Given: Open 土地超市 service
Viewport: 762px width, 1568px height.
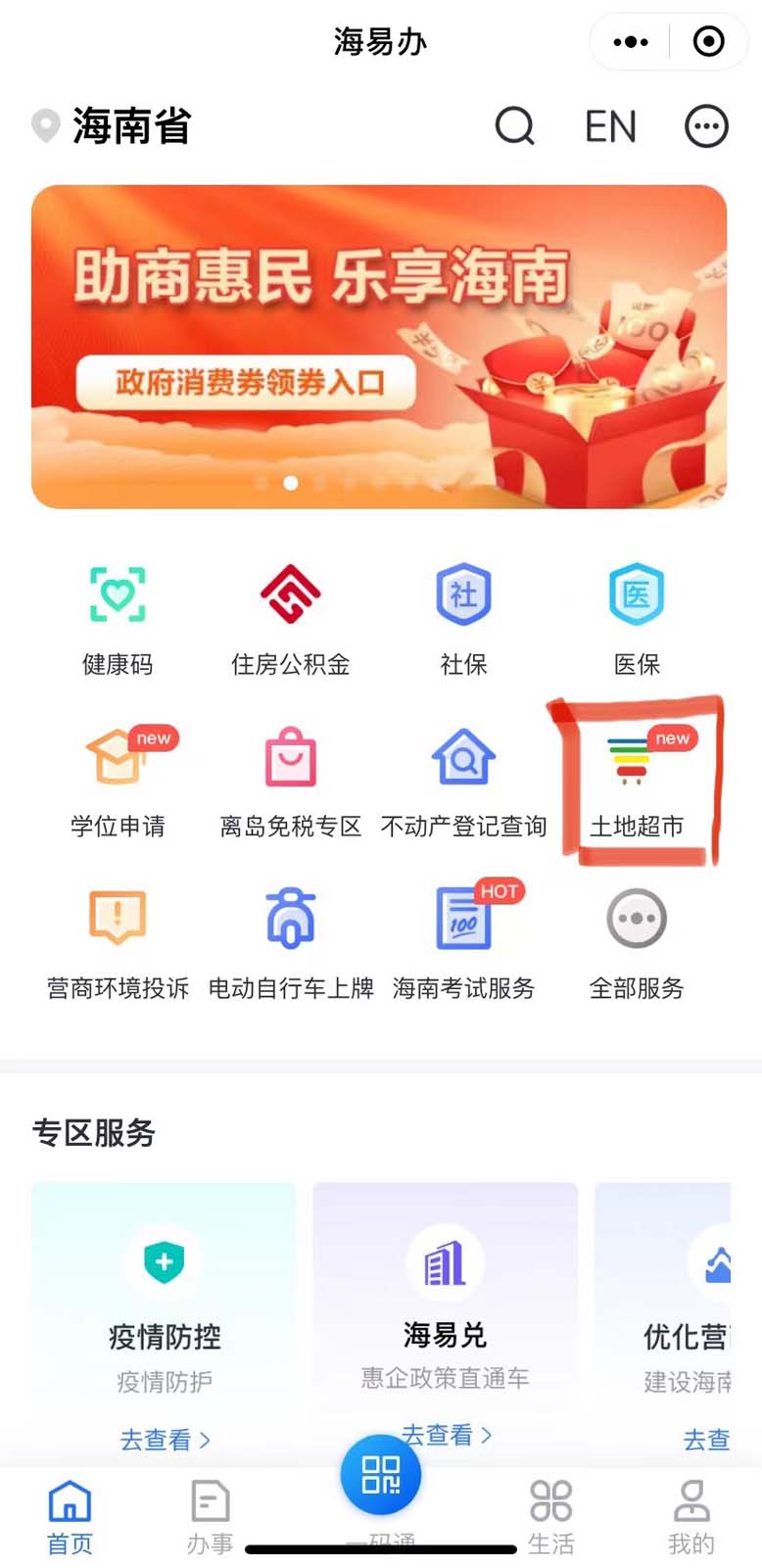Looking at the screenshot, I should click(637, 781).
